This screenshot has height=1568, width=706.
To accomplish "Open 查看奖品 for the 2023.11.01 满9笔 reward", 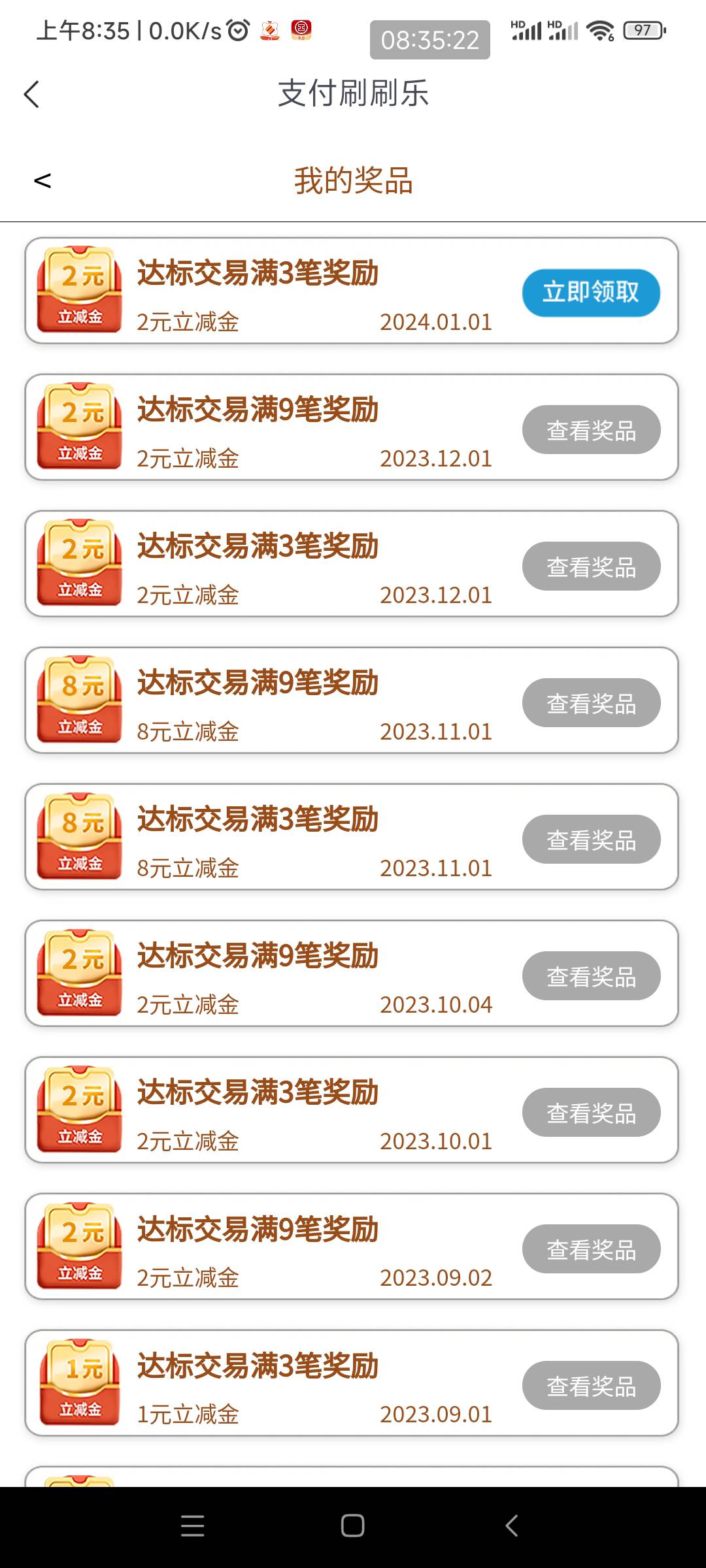I will [590, 703].
